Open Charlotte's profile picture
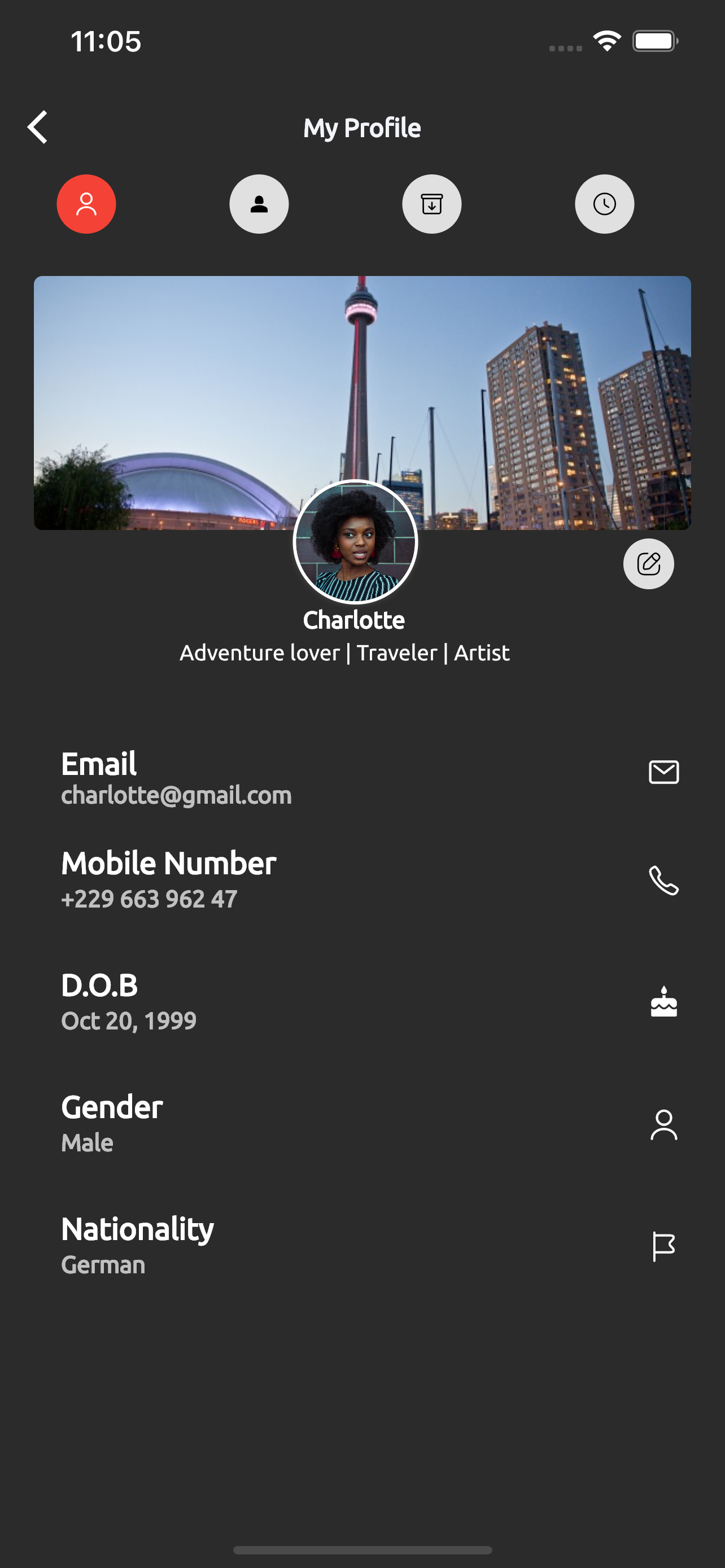 pos(355,541)
